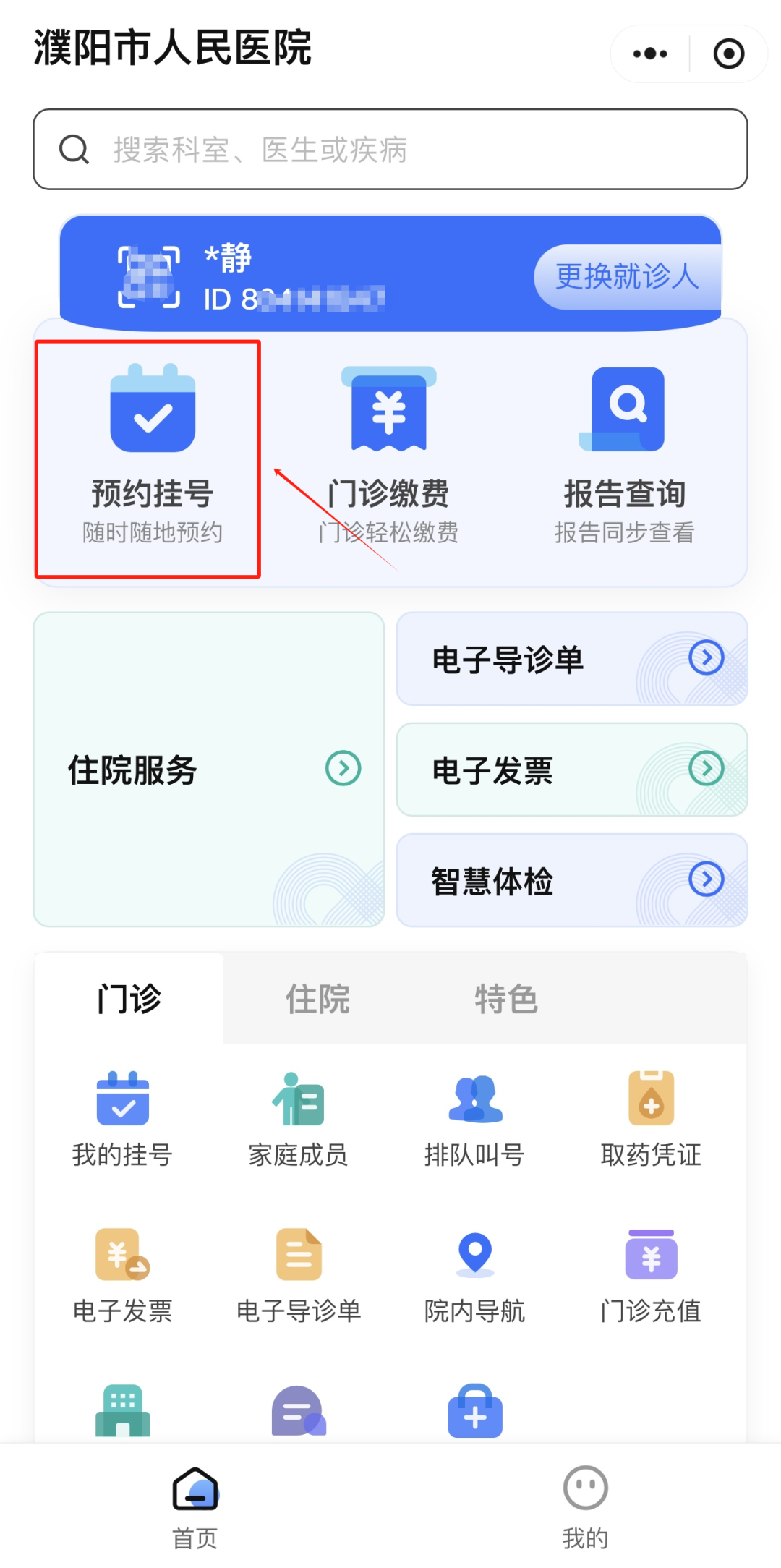Open the 电子导诊单 card
This screenshot has width=781, height=1568.
pyautogui.click(x=572, y=659)
